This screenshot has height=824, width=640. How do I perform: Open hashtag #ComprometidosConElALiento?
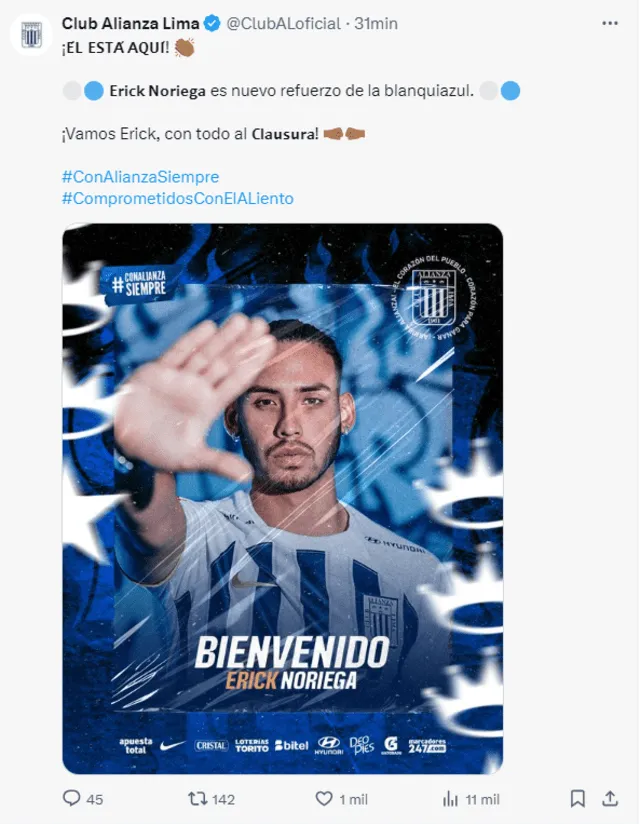[x=177, y=198]
